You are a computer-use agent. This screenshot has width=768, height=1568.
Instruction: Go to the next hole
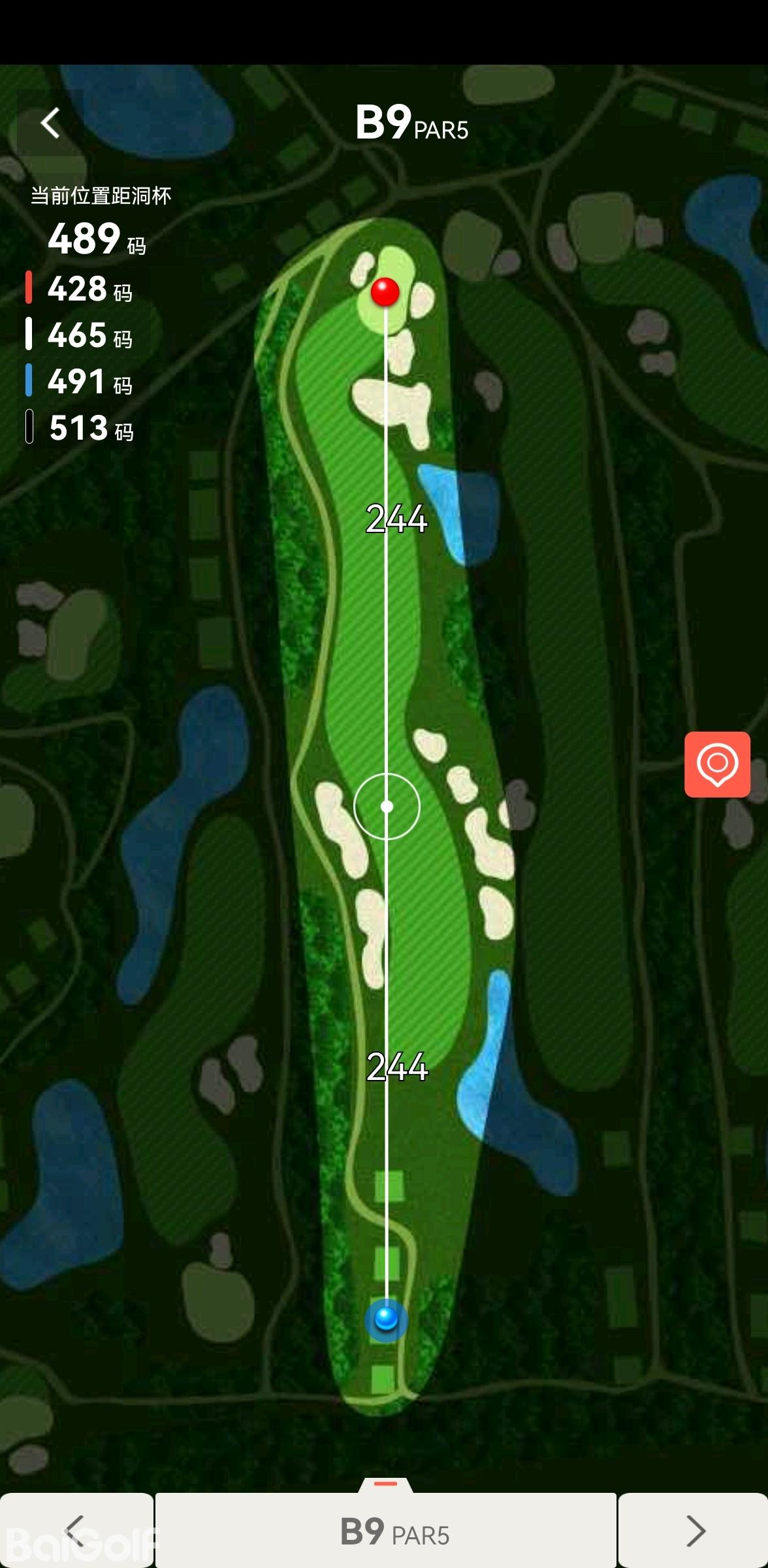[694, 1530]
